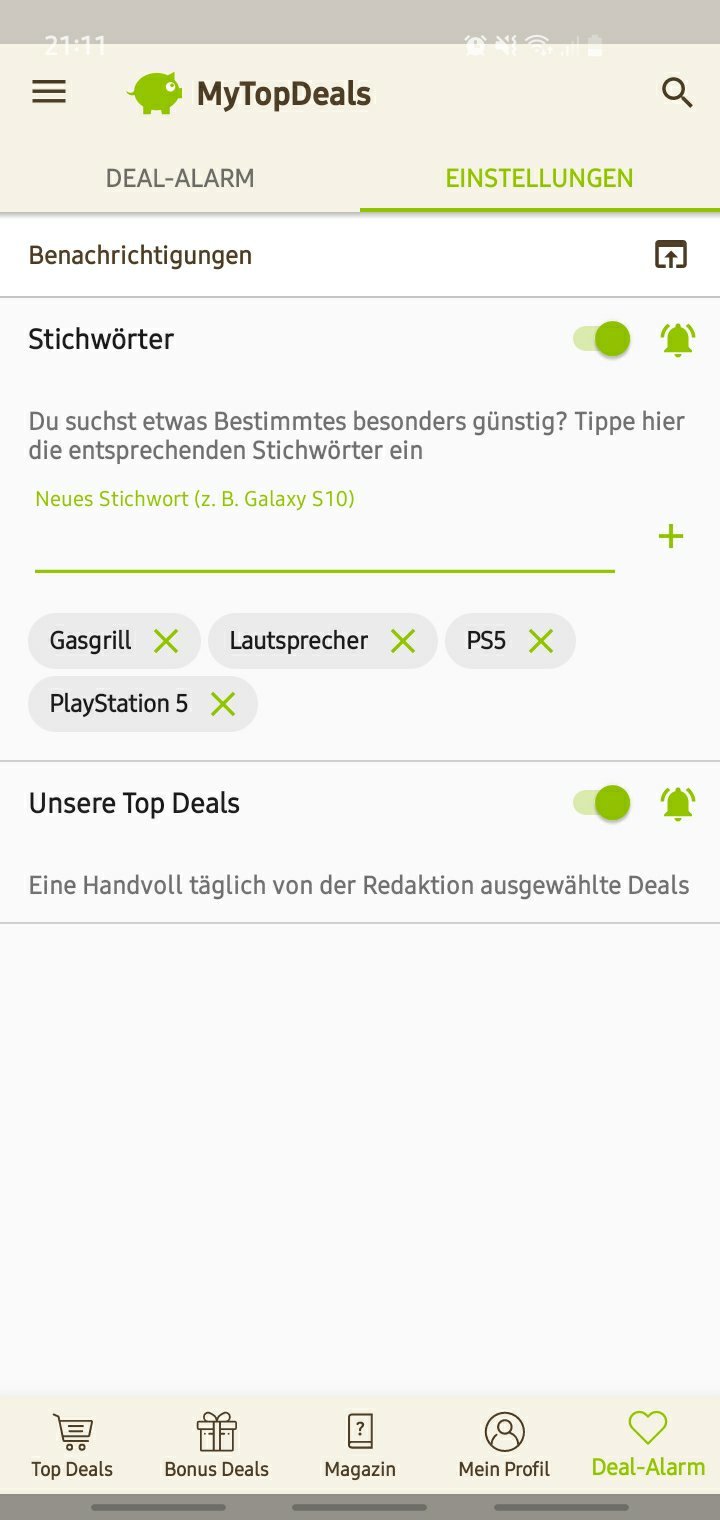Select the Deal-Alarm bottom navigation item
The height and width of the screenshot is (1520, 720).
(648, 1445)
